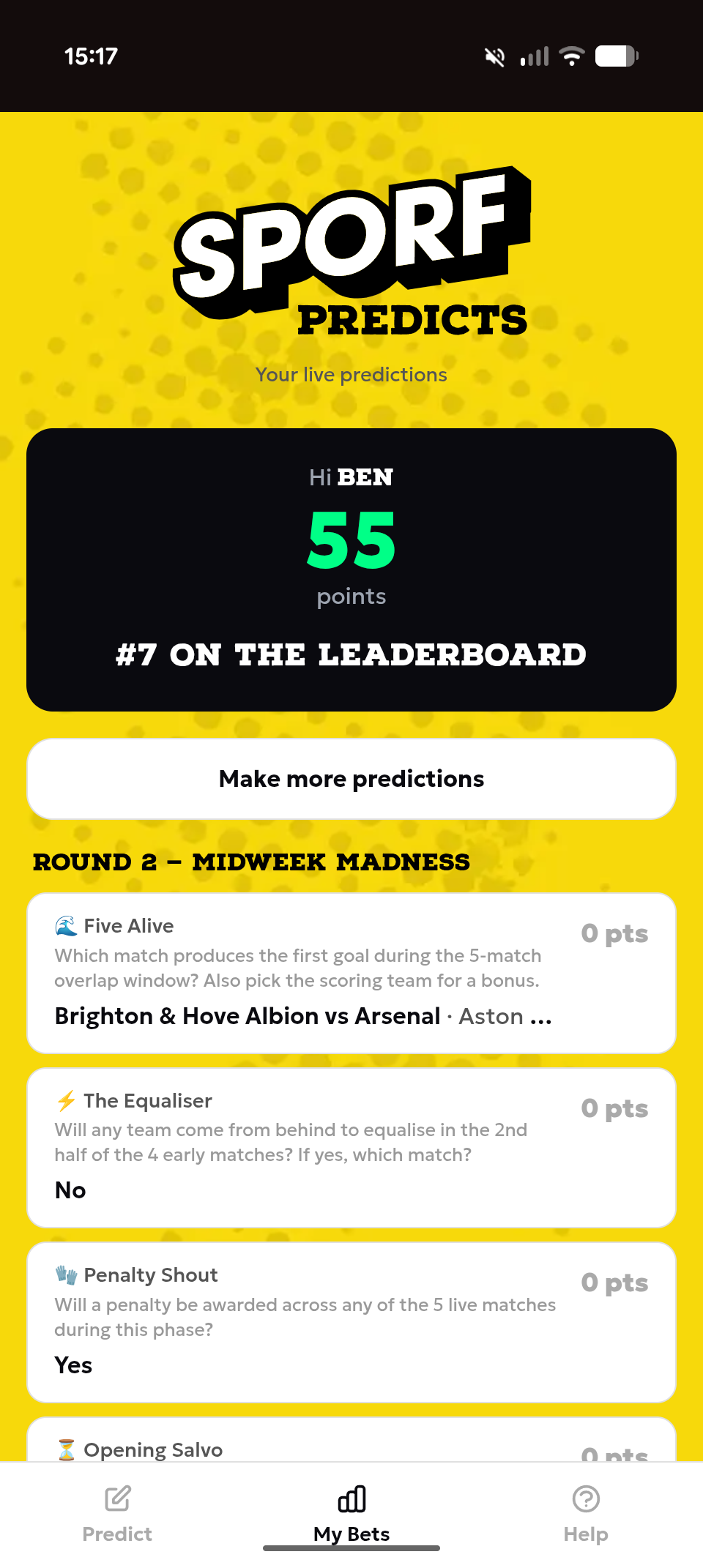Tap Make more predictions button
This screenshot has width=703, height=1568.
point(351,779)
